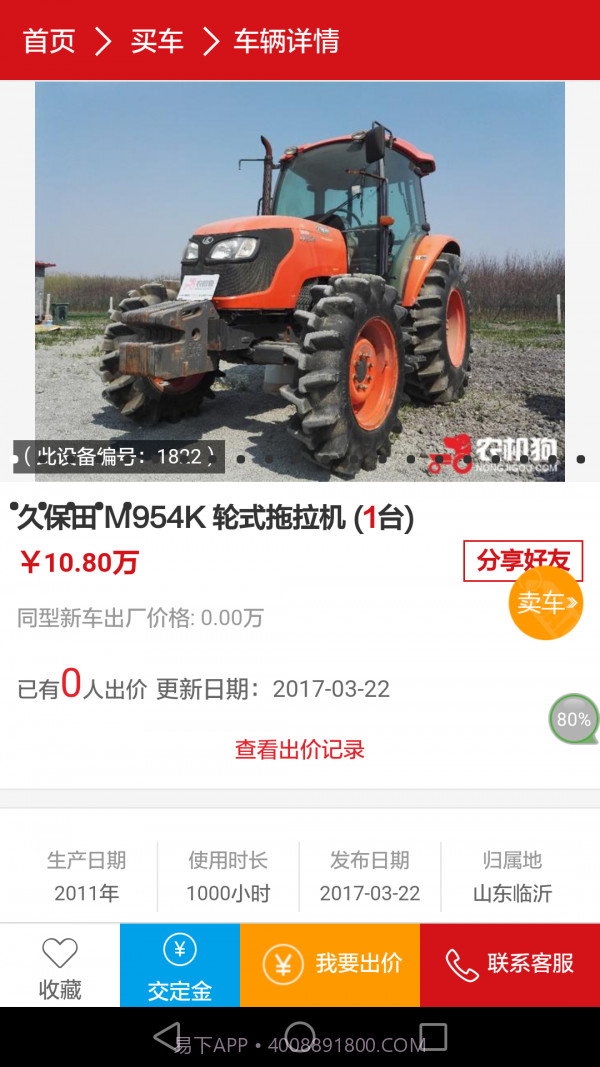The width and height of the screenshot is (600, 1067).
Task: Go to 买车 in the breadcrumb
Action: [x=157, y=41]
